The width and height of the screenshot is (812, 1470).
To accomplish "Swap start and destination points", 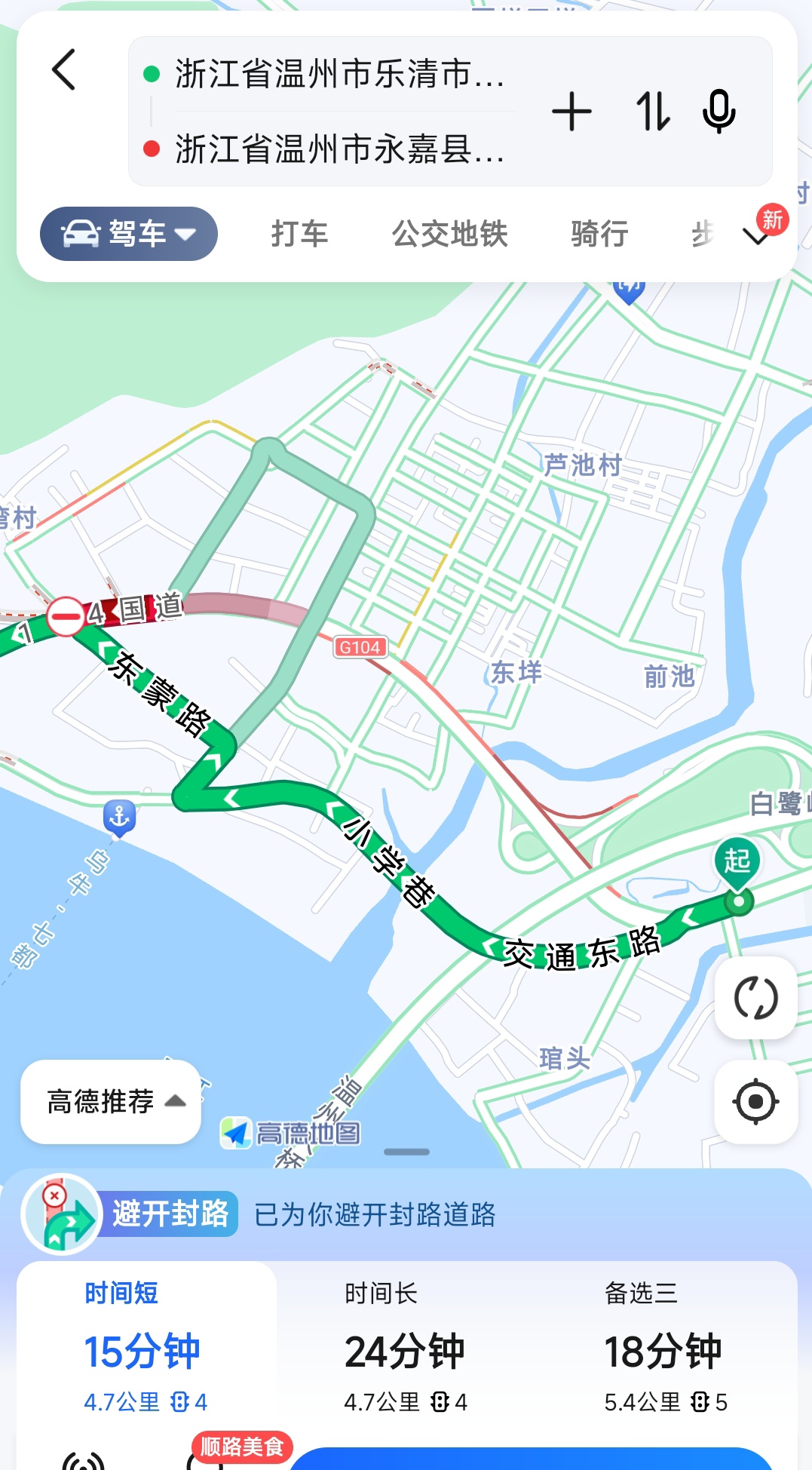I will coord(652,112).
